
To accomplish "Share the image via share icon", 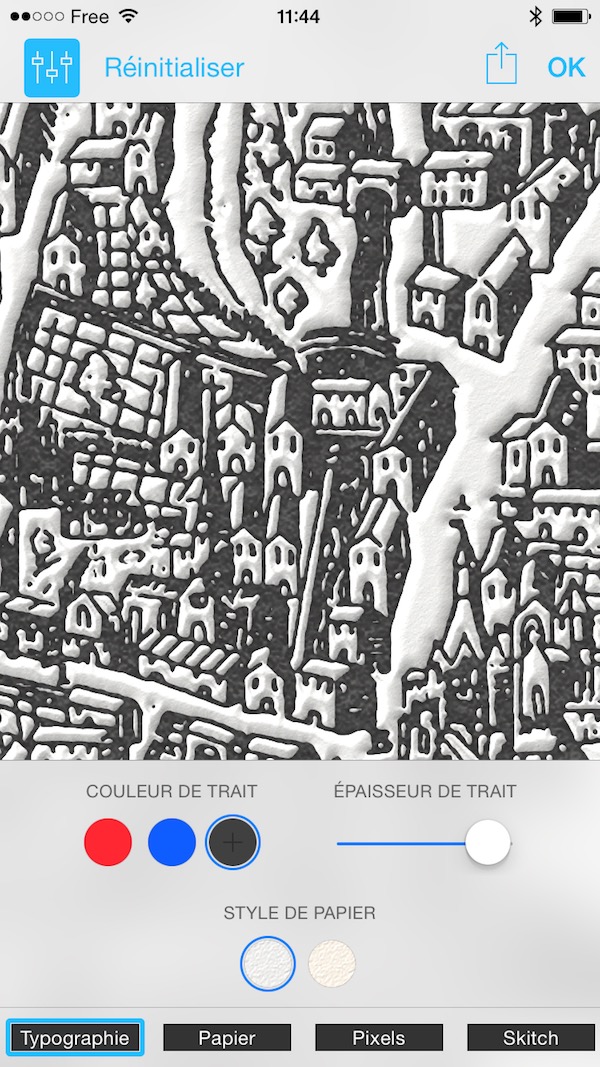I will point(501,63).
